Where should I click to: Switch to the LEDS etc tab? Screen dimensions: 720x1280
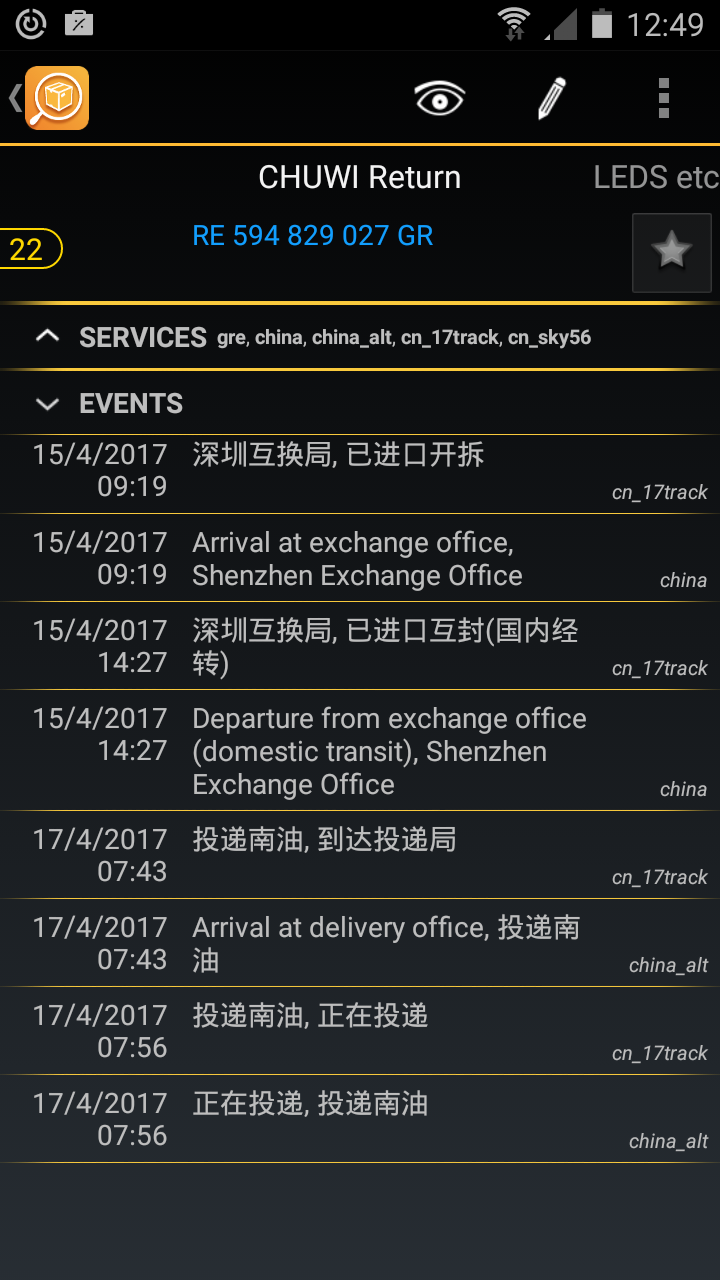coord(656,178)
